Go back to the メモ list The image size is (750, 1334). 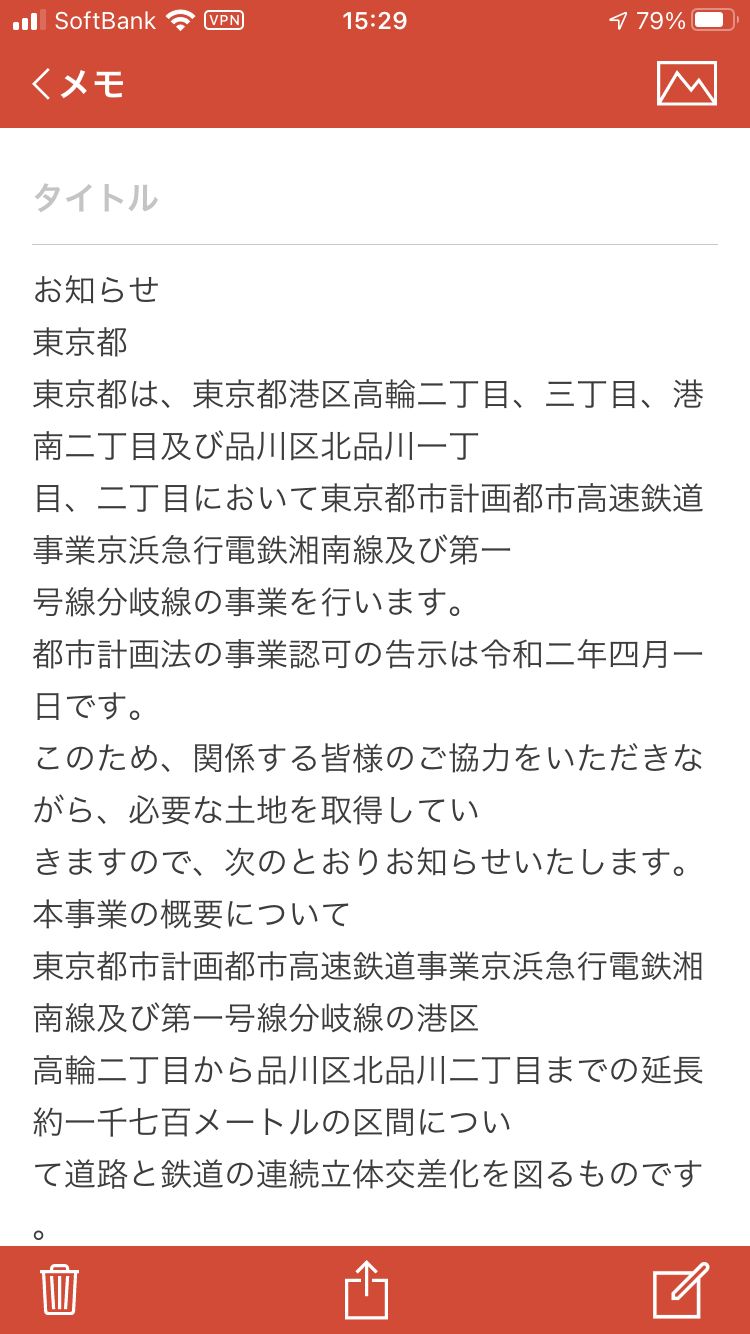click(78, 84)
